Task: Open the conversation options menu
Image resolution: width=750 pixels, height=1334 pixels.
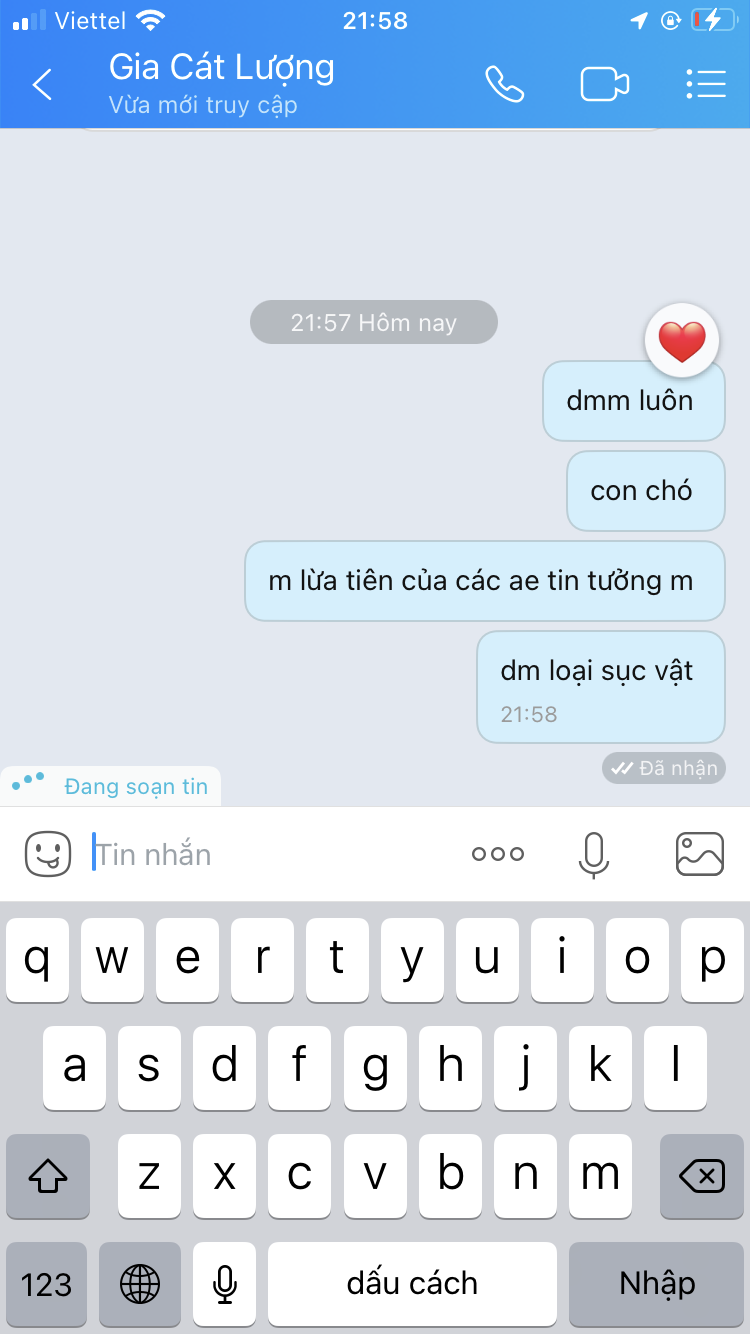Action: [x=706, y=85]
